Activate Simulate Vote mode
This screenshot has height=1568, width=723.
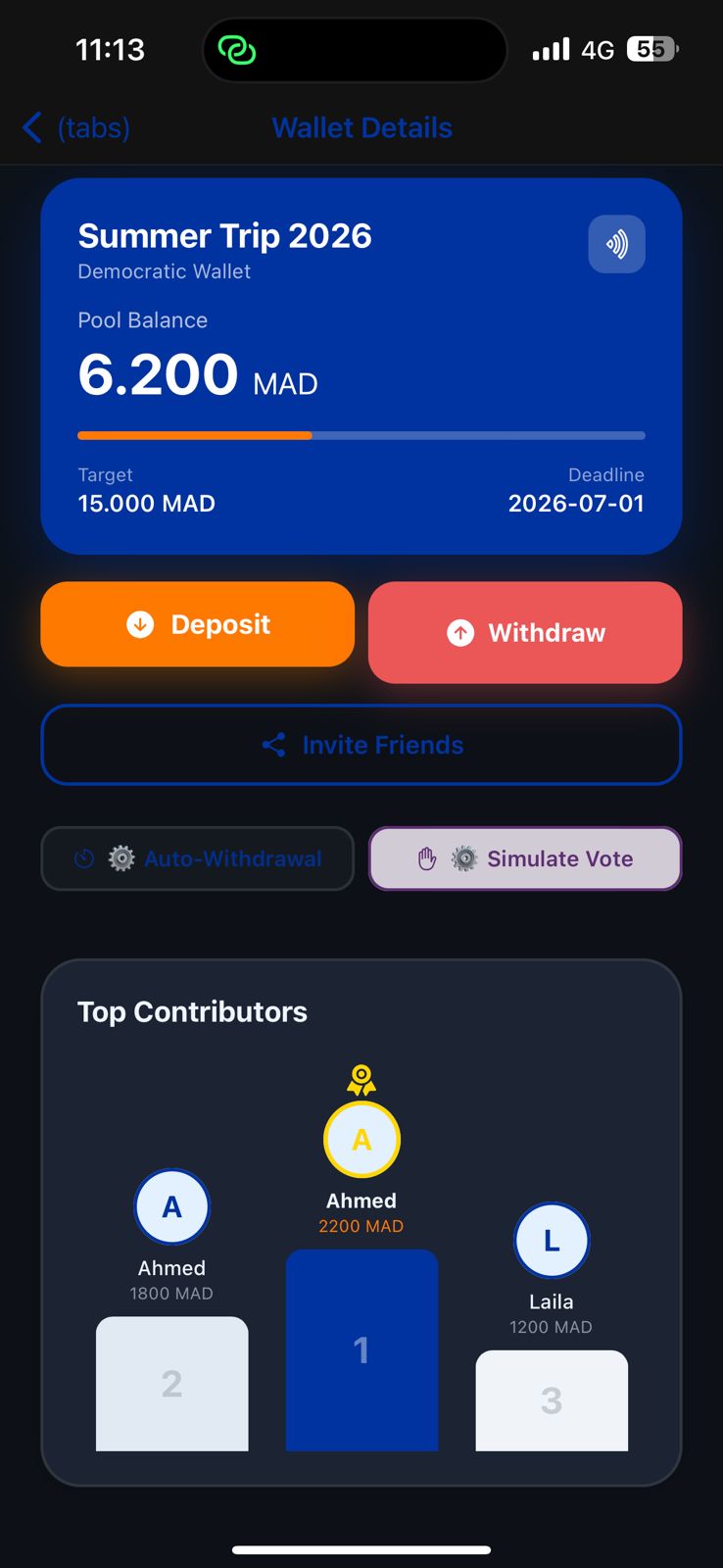point(525,858)
